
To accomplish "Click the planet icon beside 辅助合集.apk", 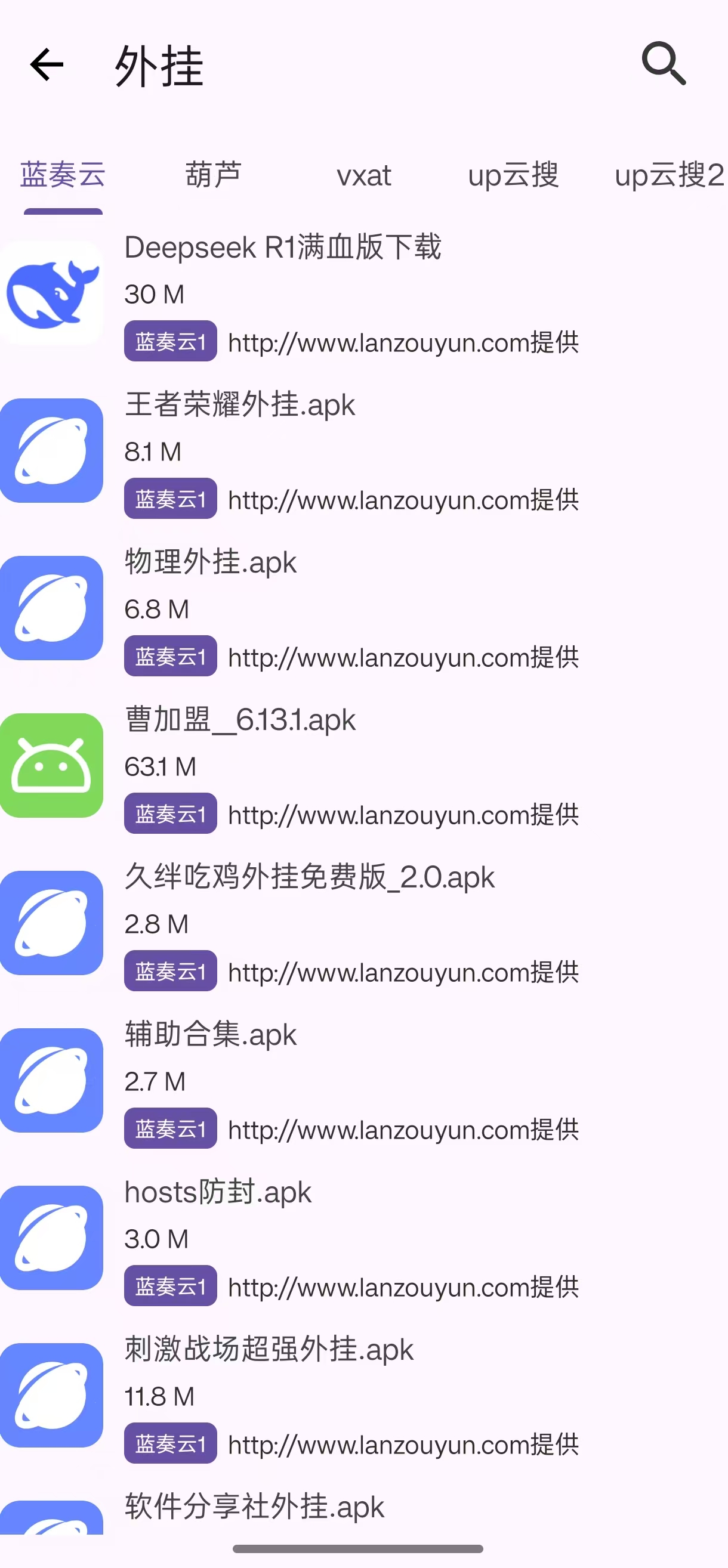I will coord(52,1081).
